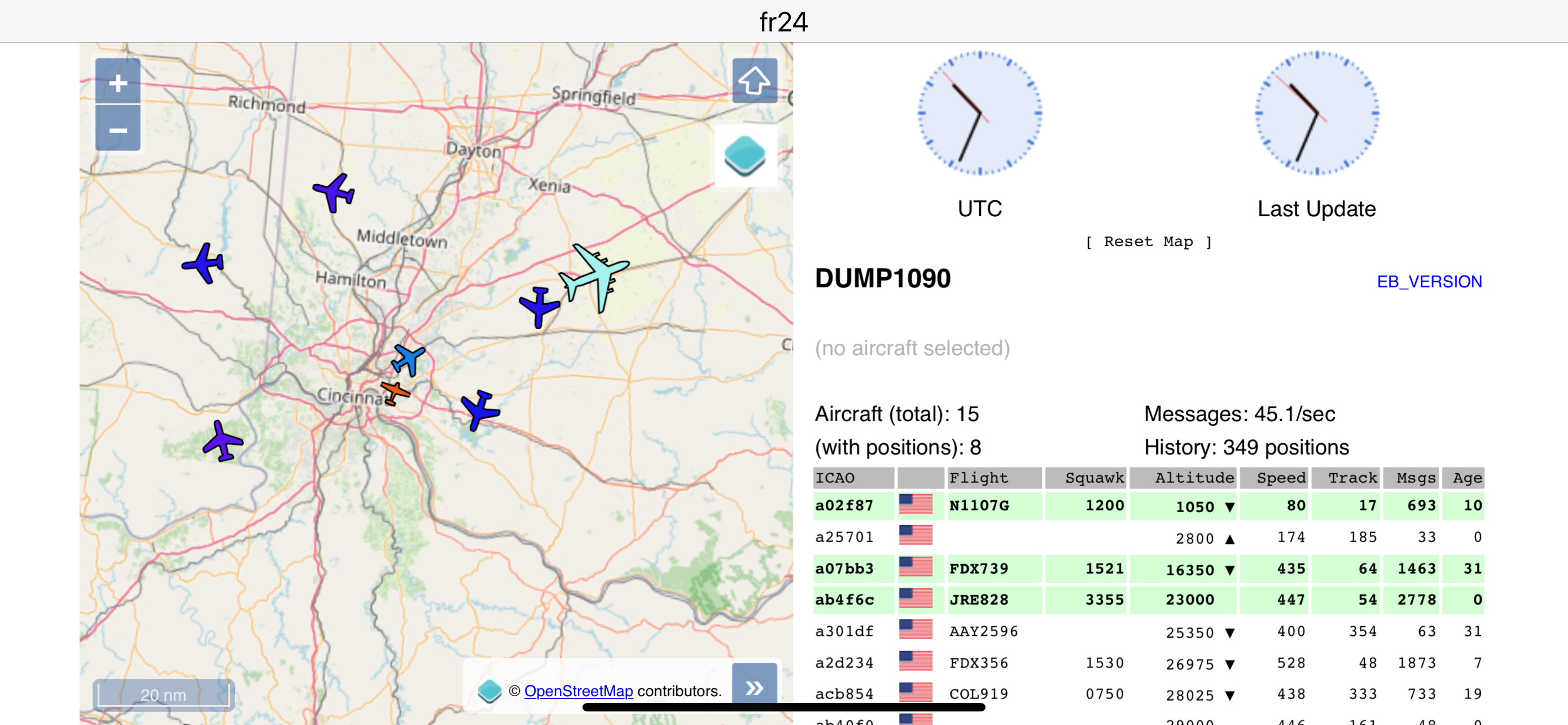Select aircraft row FDX739

(x=979, y=569)
